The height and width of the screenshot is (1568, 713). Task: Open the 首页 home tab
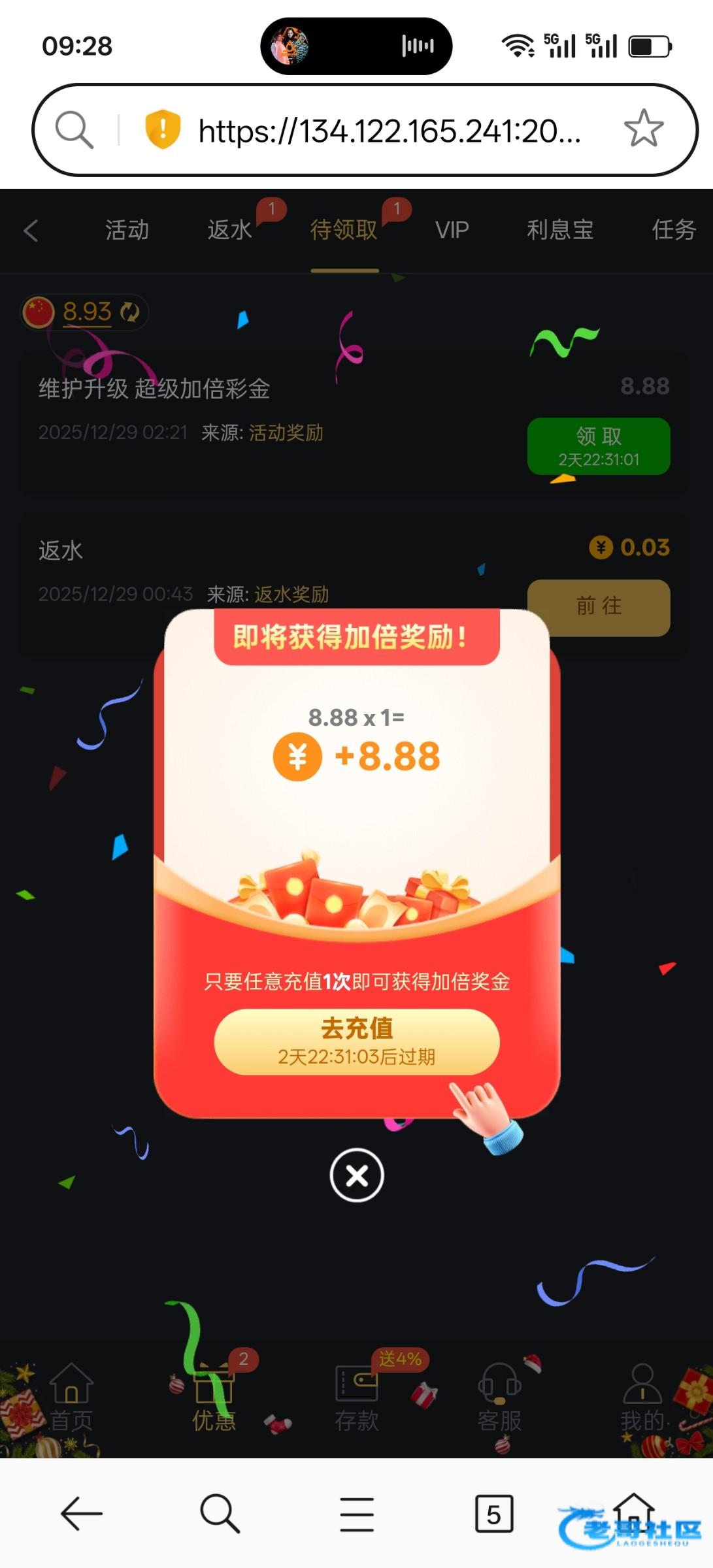coord(71,1397)
